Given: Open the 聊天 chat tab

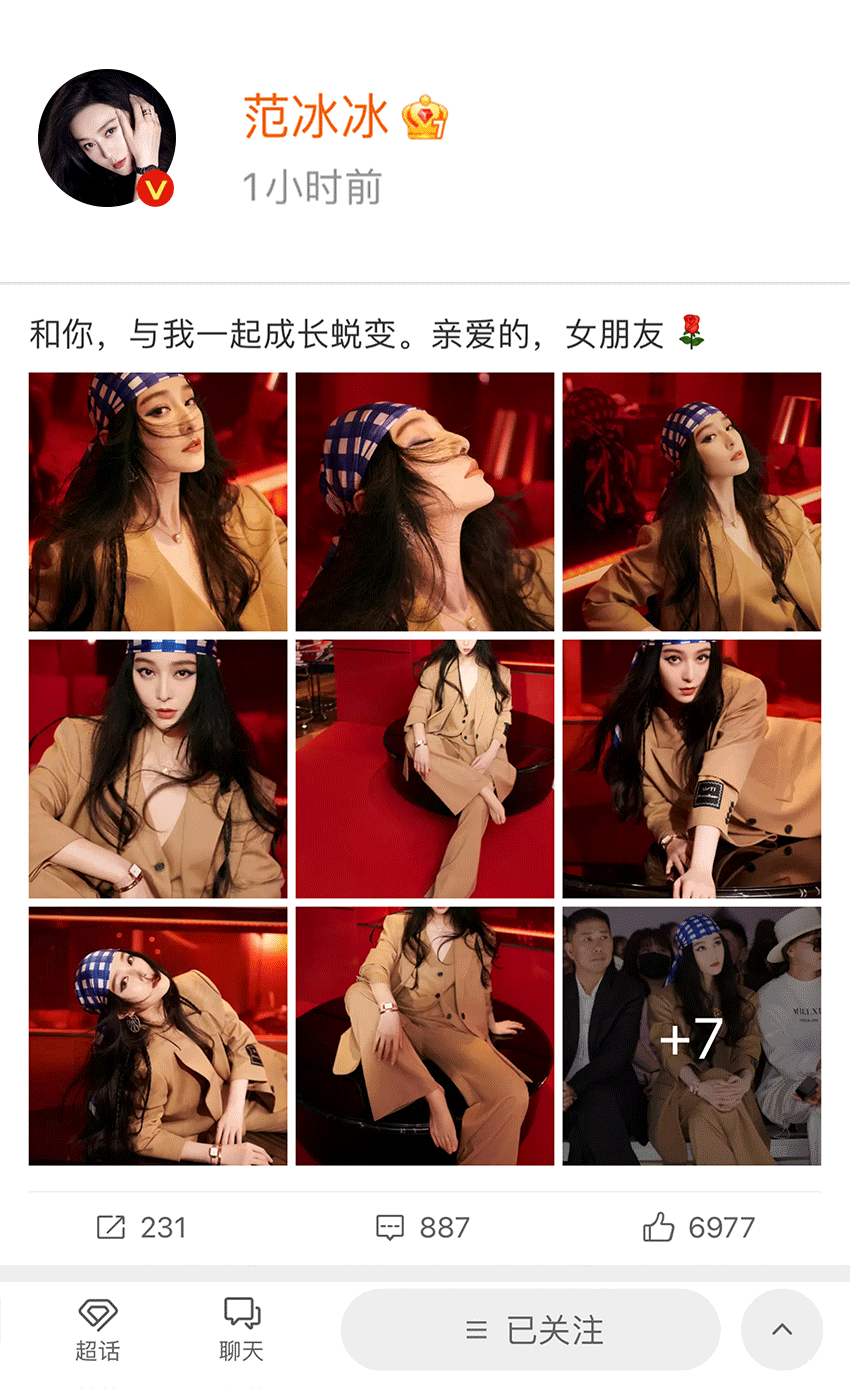Looking at the screenshot, I should [241, 1330].
